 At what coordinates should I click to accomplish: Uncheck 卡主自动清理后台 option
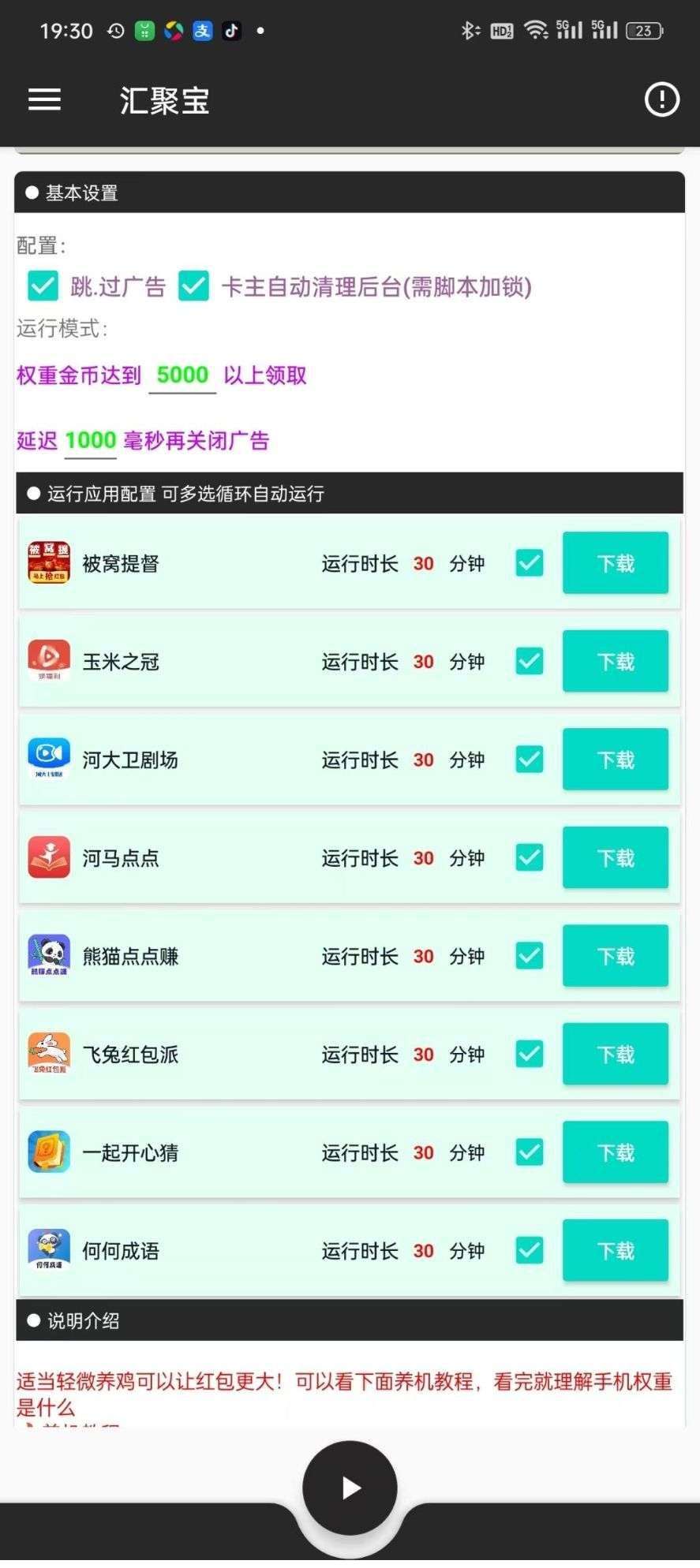tap(193, 286)
